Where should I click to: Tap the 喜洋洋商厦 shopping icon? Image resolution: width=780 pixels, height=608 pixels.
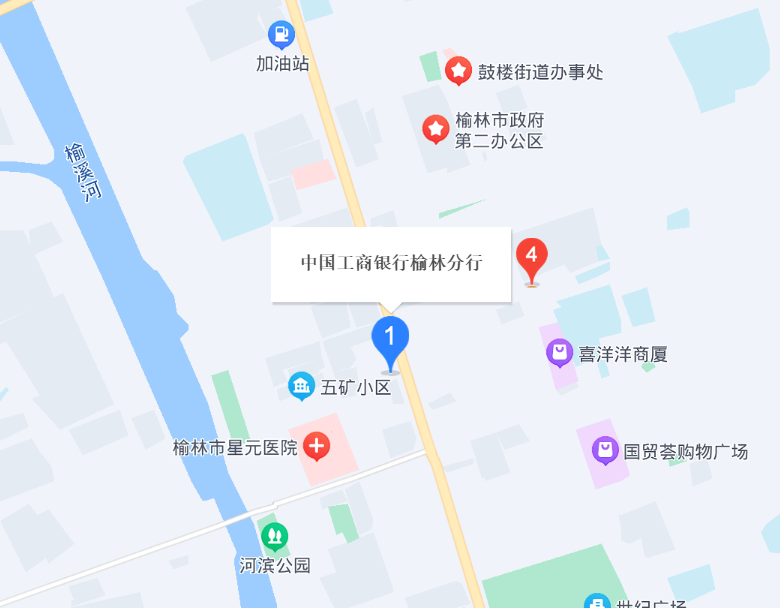coord(559,352)
